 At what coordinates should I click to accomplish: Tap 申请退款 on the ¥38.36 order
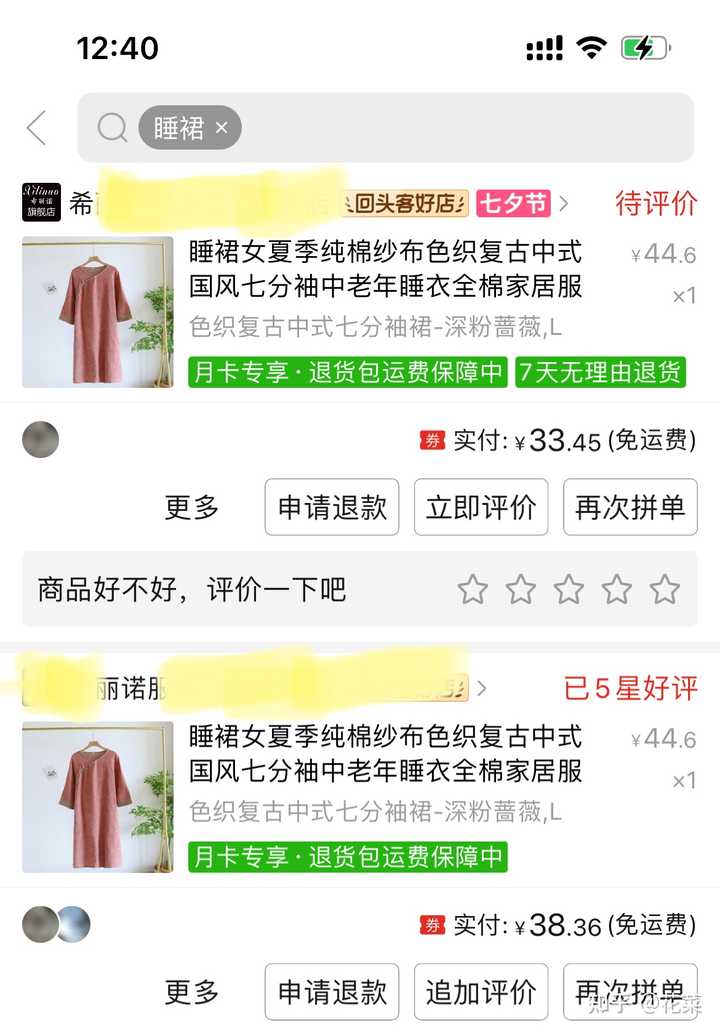click(x=332, y=992)
